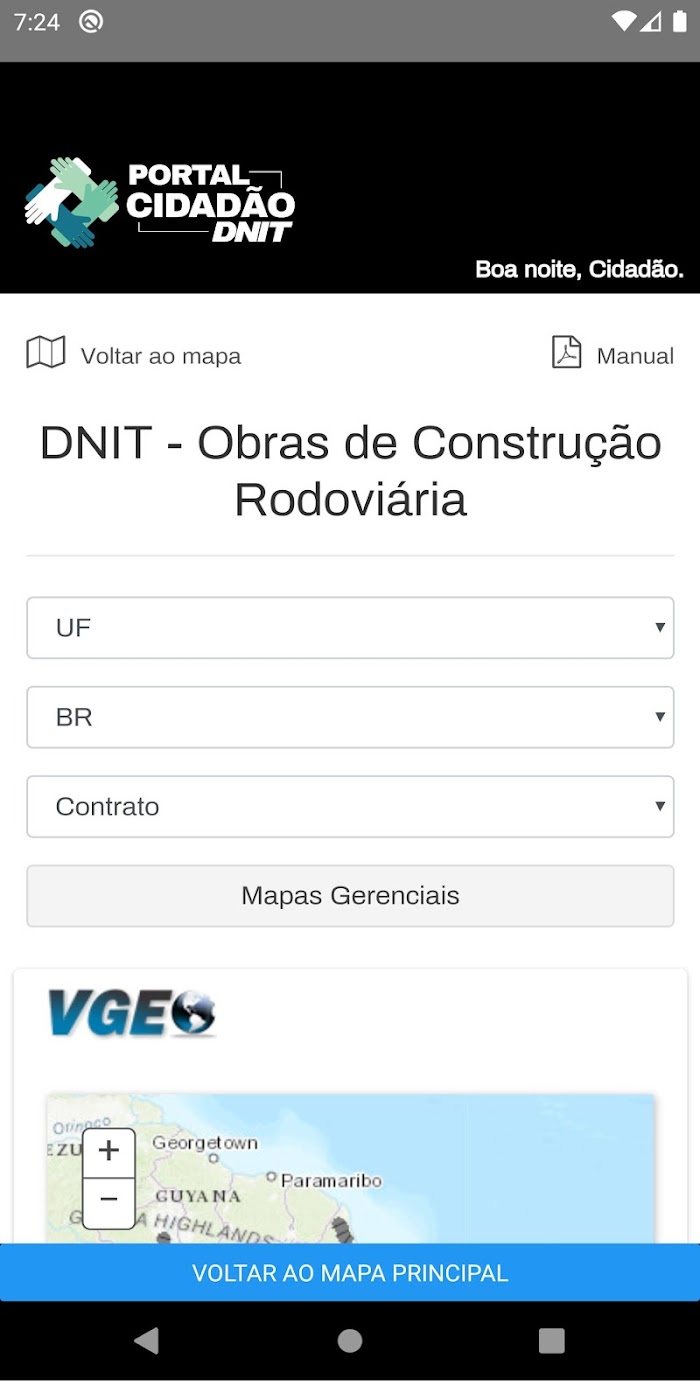Open the Manual PDF link
Viewport: 700px width, 1400px height.
(613, 354)
